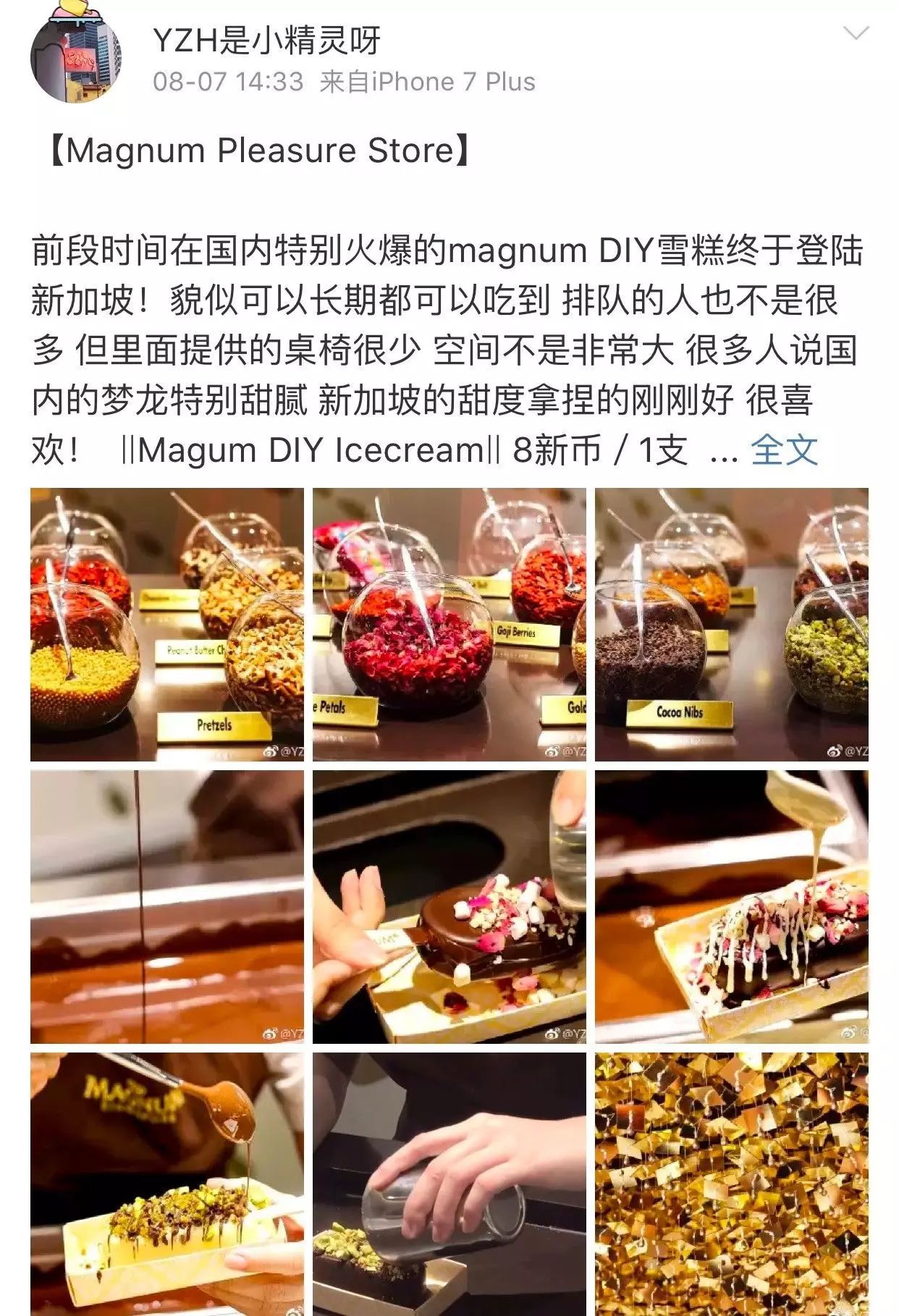Open the username YZH是小精灵呀
Image resolution: width=899 pixels, height=1316 pixels.
pyautogui.click(x=266, y=41)
